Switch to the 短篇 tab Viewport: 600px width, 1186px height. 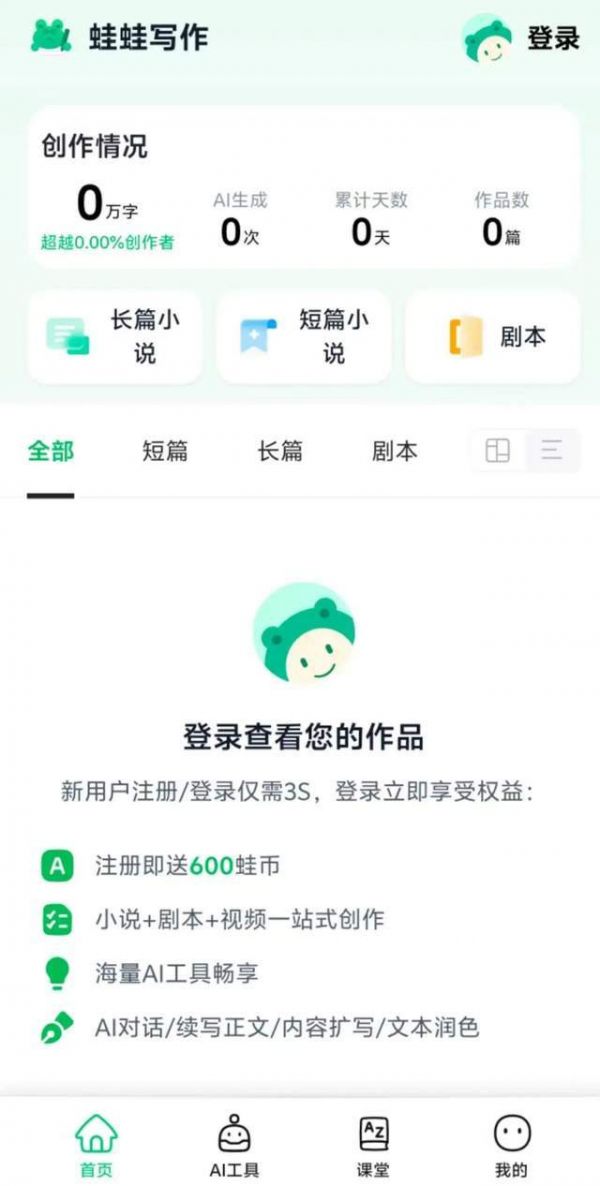tap(165, 451)
